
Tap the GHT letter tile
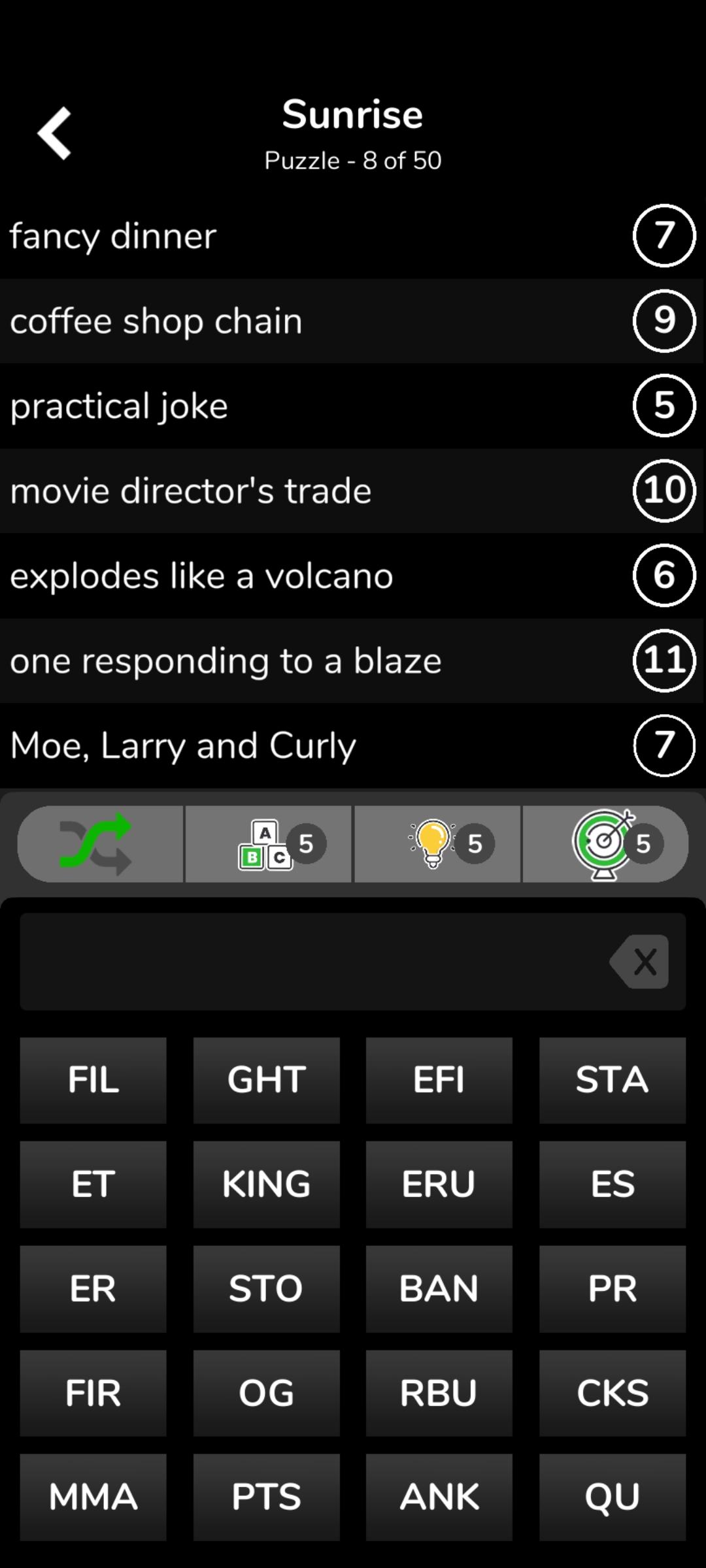coord(266,1080)
